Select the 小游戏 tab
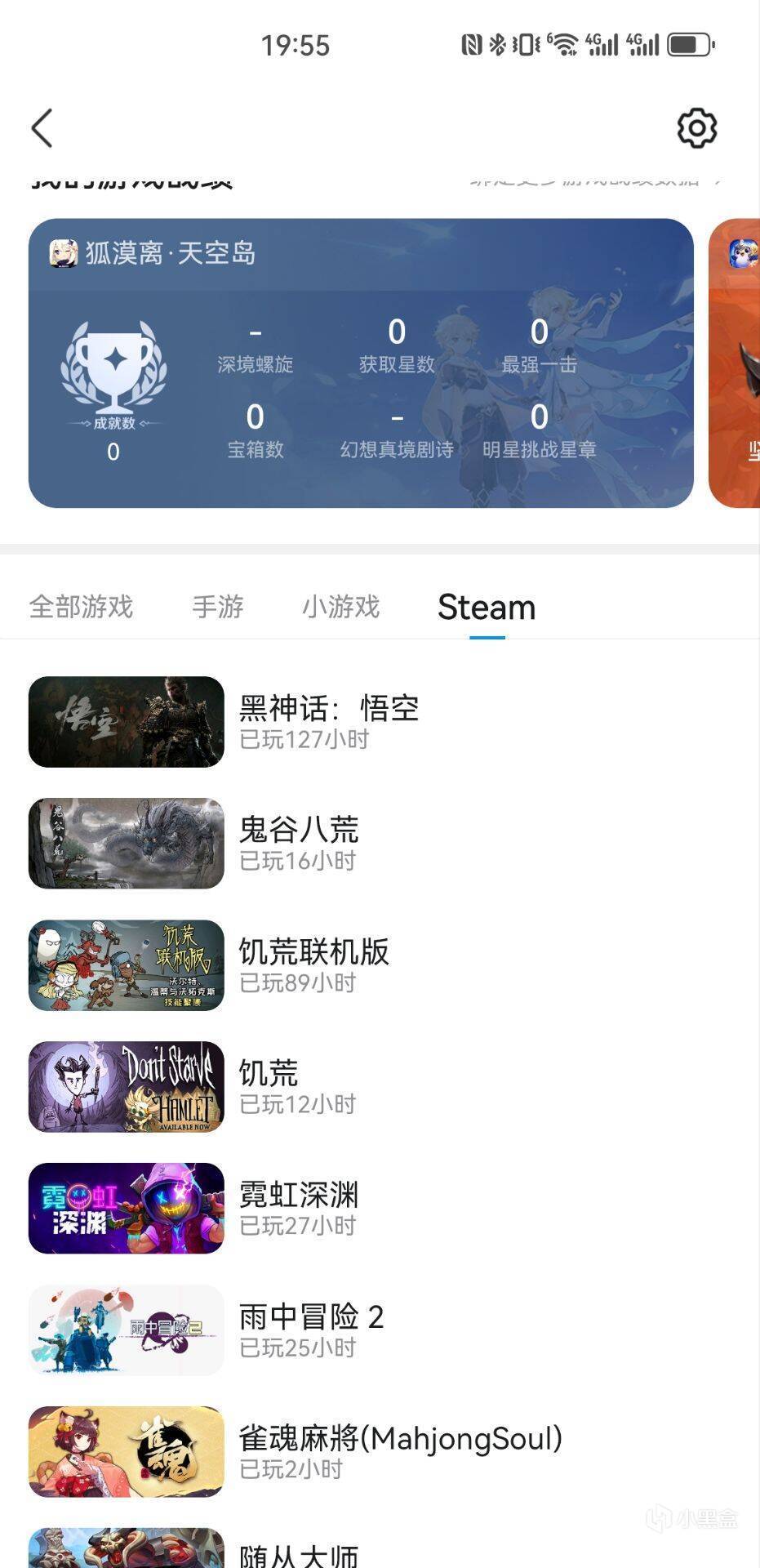 tap(341, 607)
